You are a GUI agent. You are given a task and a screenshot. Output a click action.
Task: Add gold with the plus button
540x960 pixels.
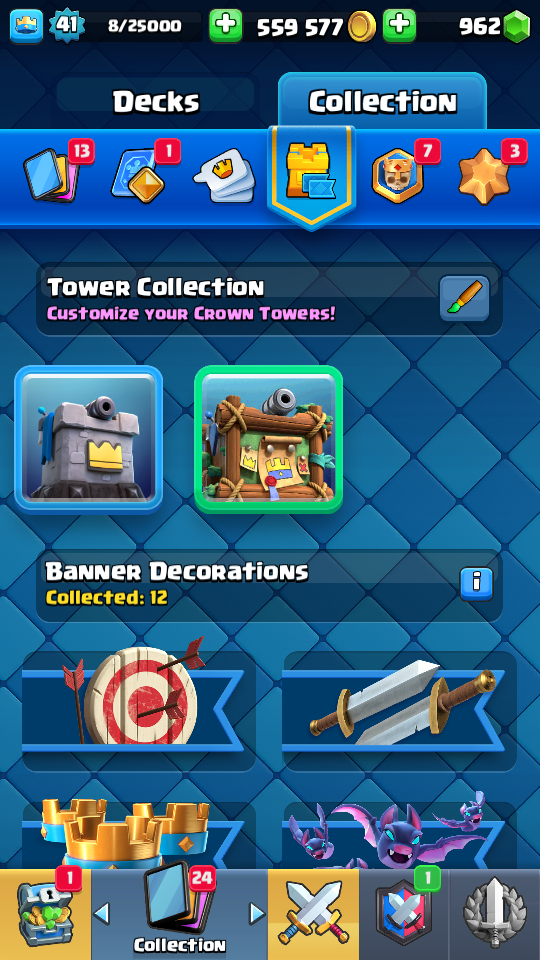pyautogui.click(x=399, y=26)
